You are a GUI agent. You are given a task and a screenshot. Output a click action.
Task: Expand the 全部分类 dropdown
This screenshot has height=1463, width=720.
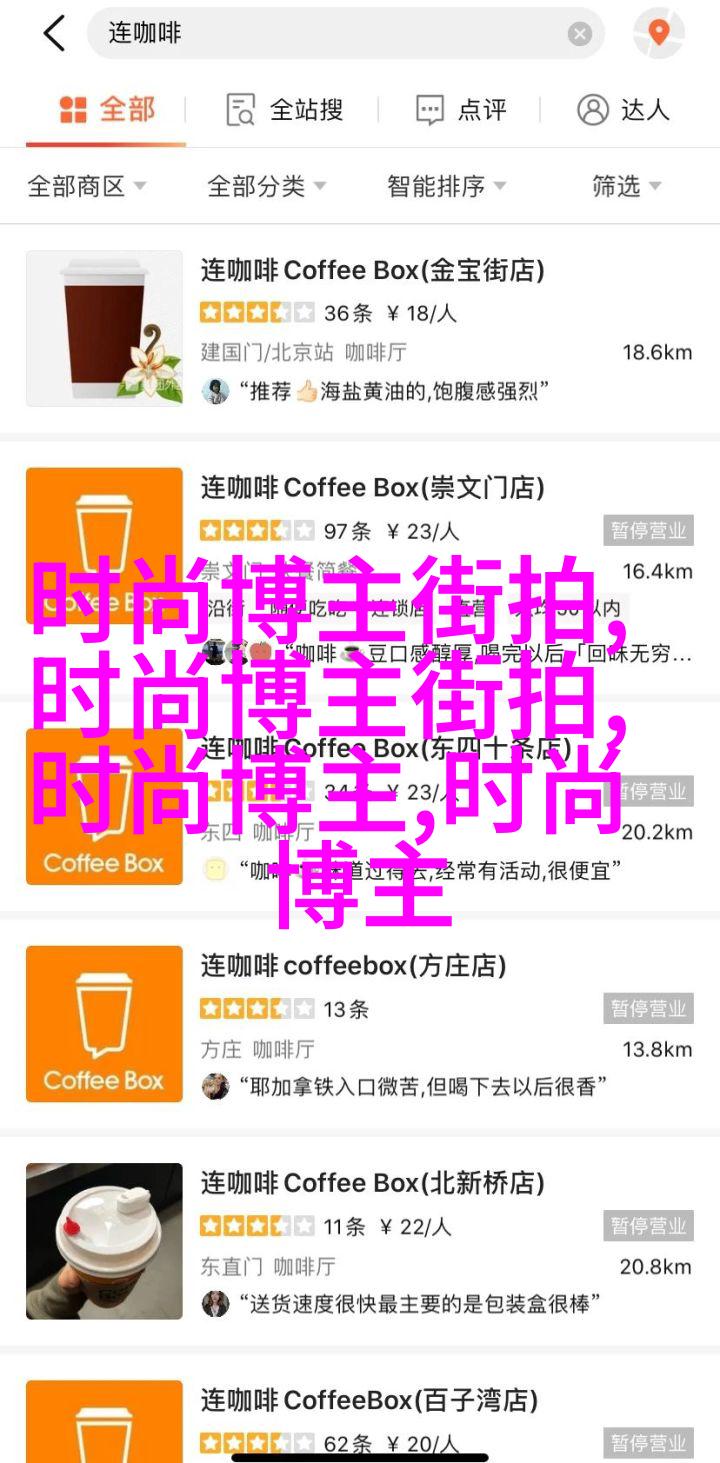click(266, 186)
